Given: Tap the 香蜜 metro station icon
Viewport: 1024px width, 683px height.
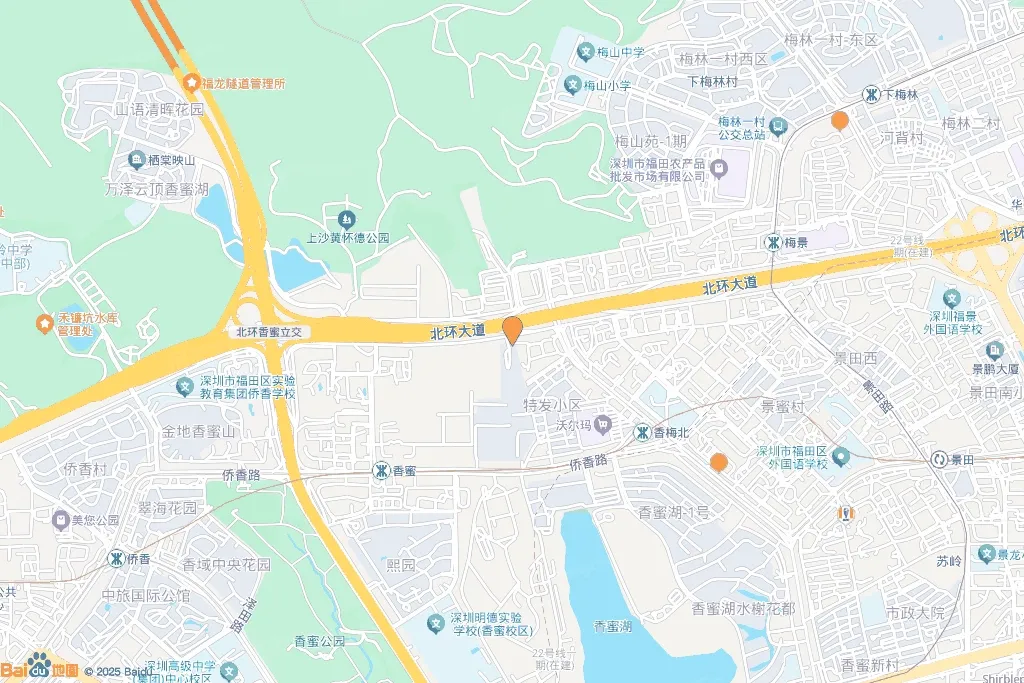Looking at the screenshot, I should (x=381, y=470).
